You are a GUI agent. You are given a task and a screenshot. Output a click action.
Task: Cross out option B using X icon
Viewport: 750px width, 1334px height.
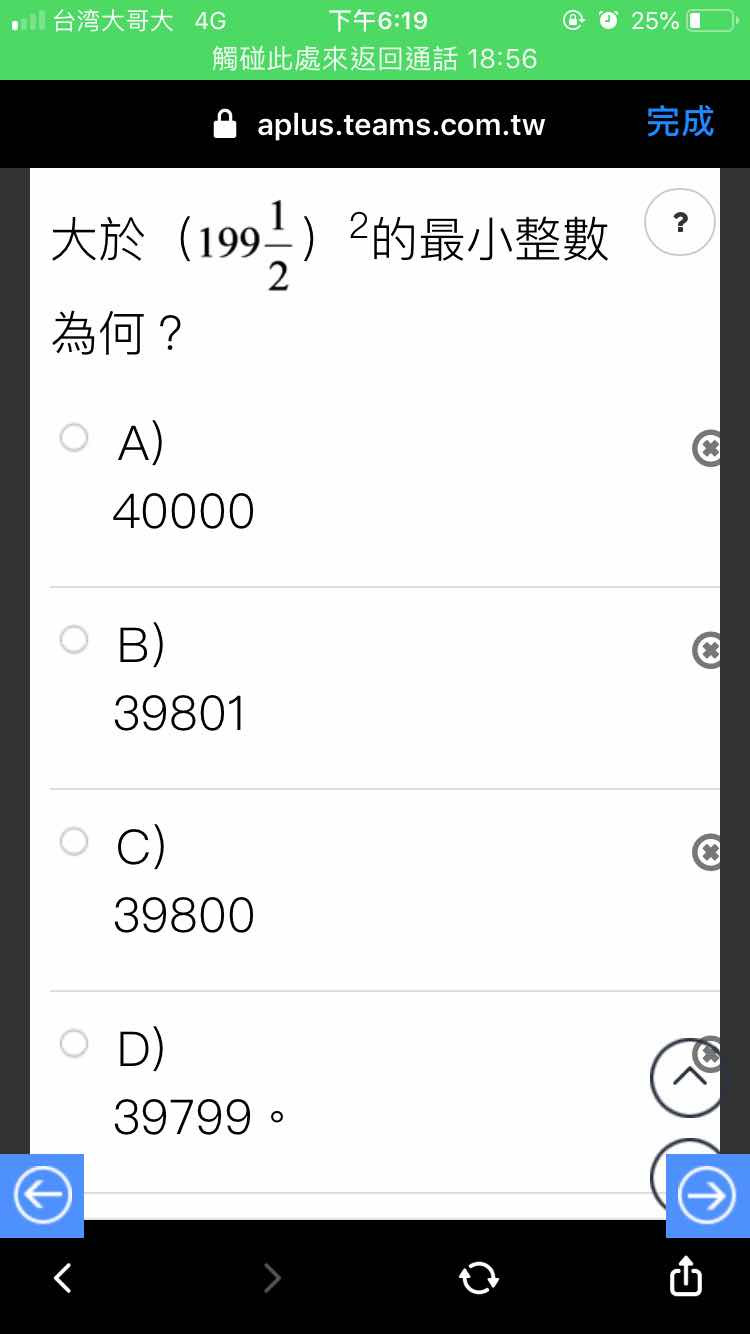pyautogui.click(x=707, y=650)
